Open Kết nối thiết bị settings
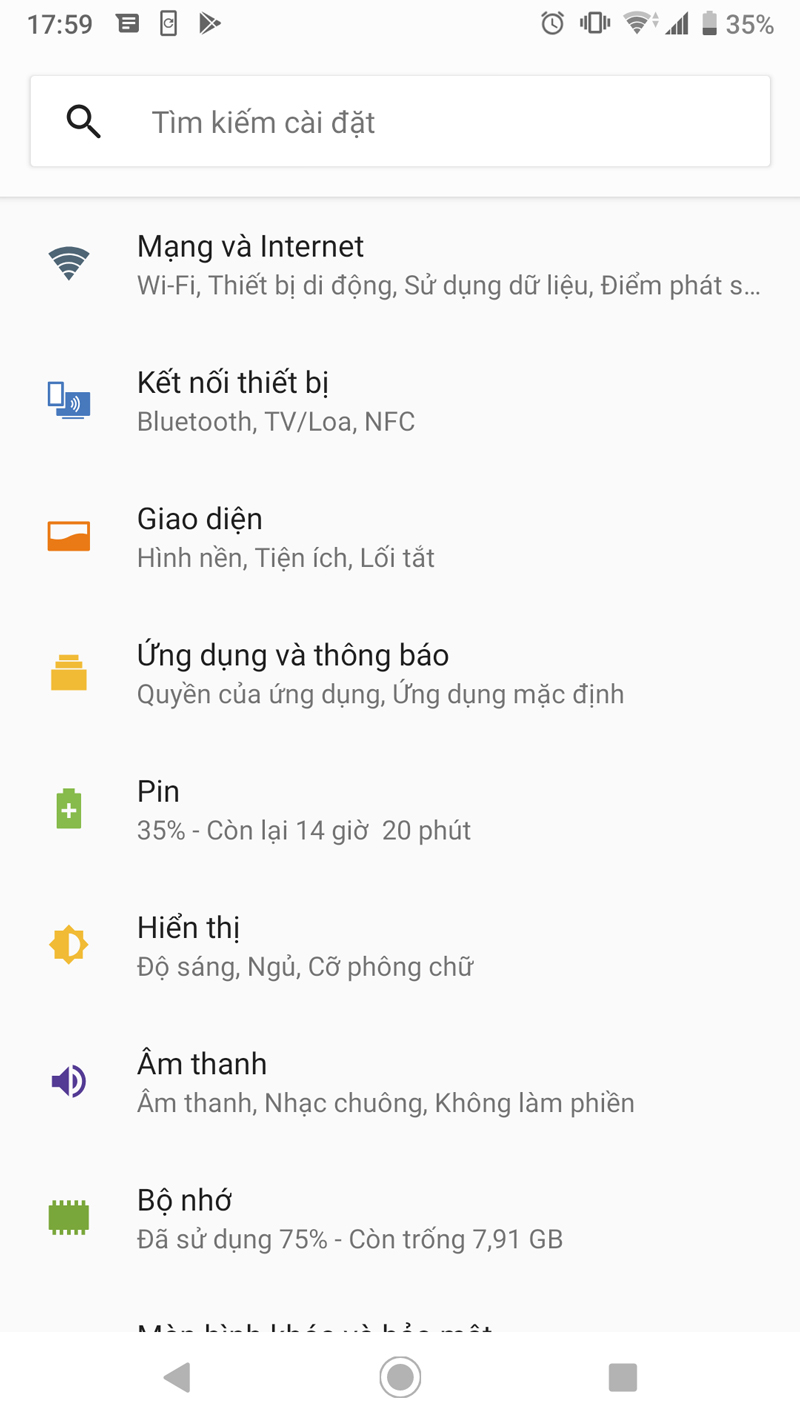This screenshot has height=1422, width=800. [x=400, y=401]
